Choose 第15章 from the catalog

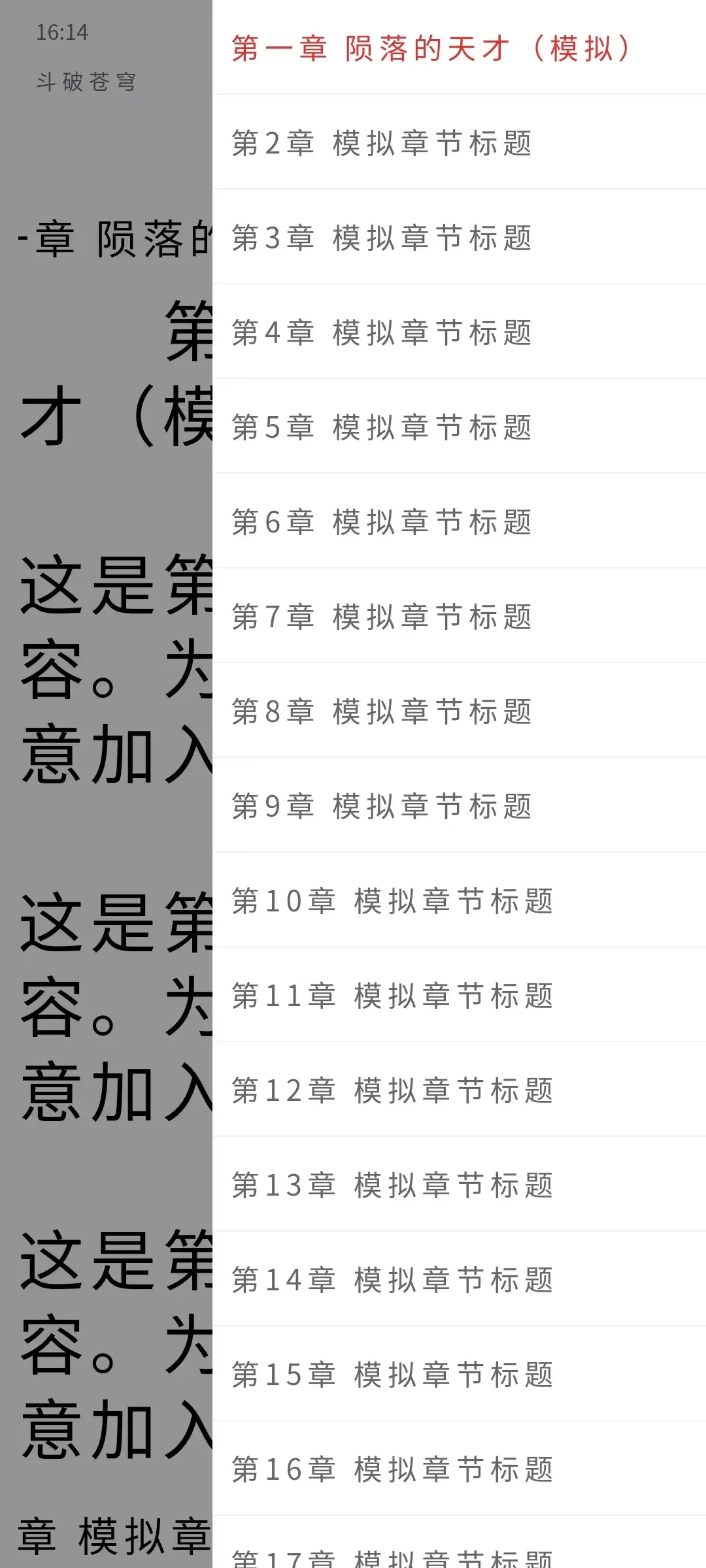pyautogui.click(x=392, y=1375)
